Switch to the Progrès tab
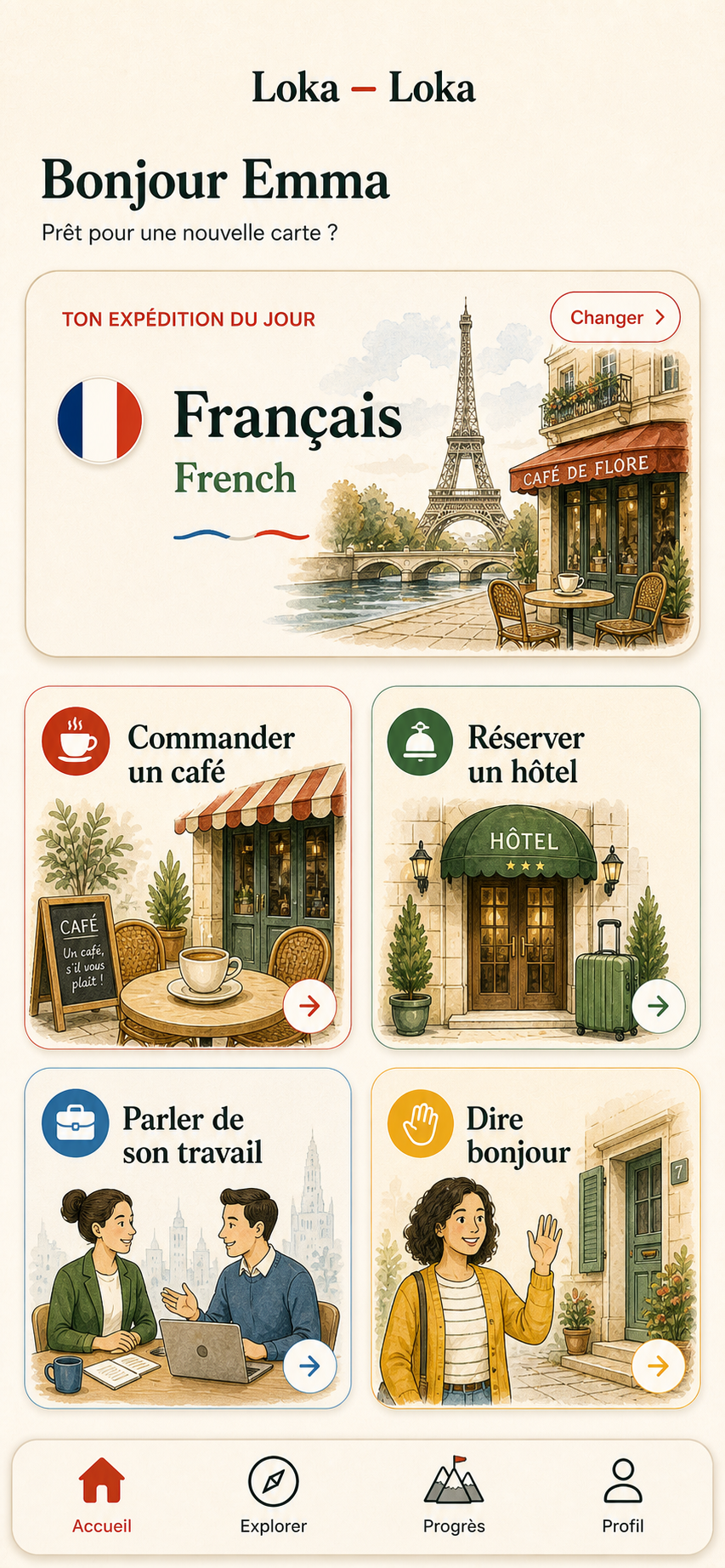Image resolution: width=725 pixels, height=1568 pixels. click(454, 1496)
